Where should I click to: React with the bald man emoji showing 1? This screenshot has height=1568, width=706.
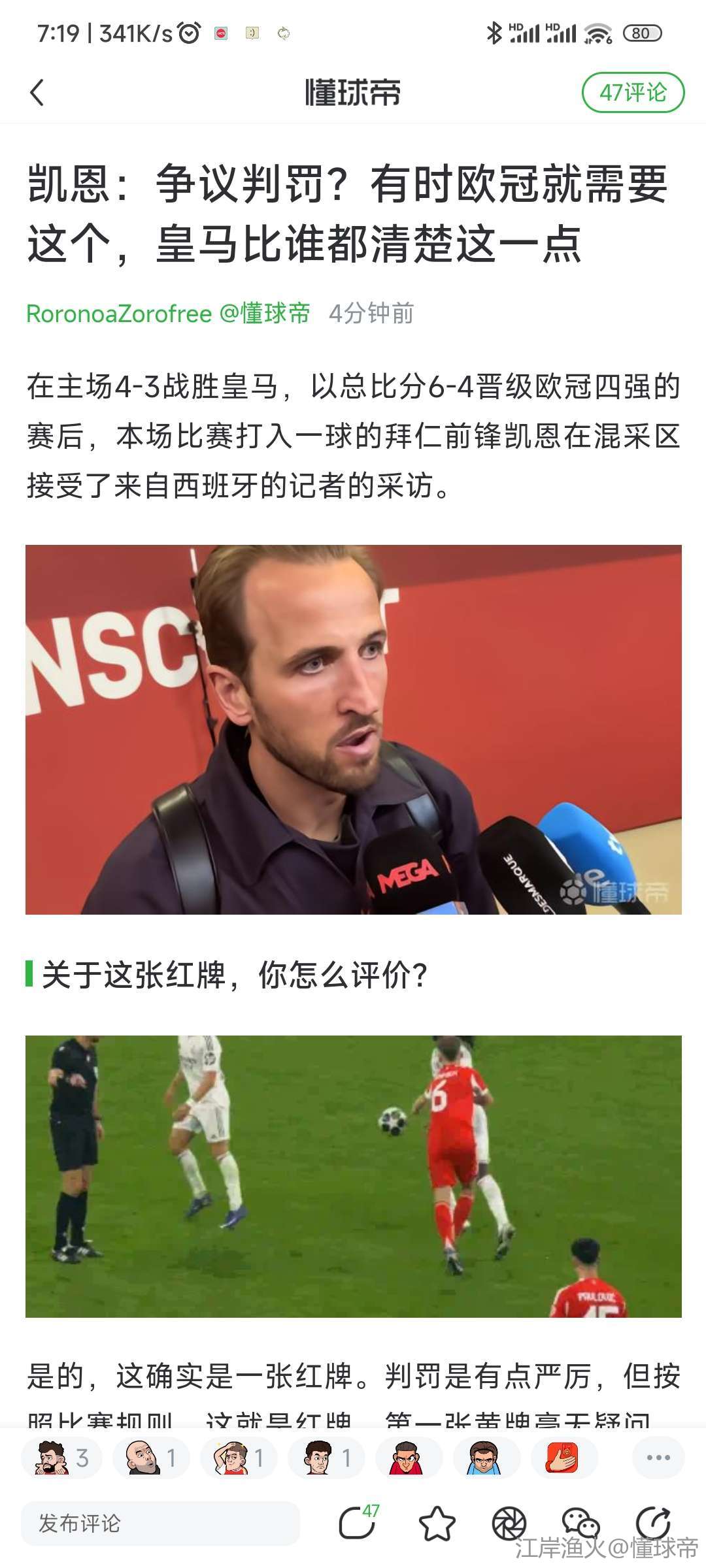point(150,1458)
